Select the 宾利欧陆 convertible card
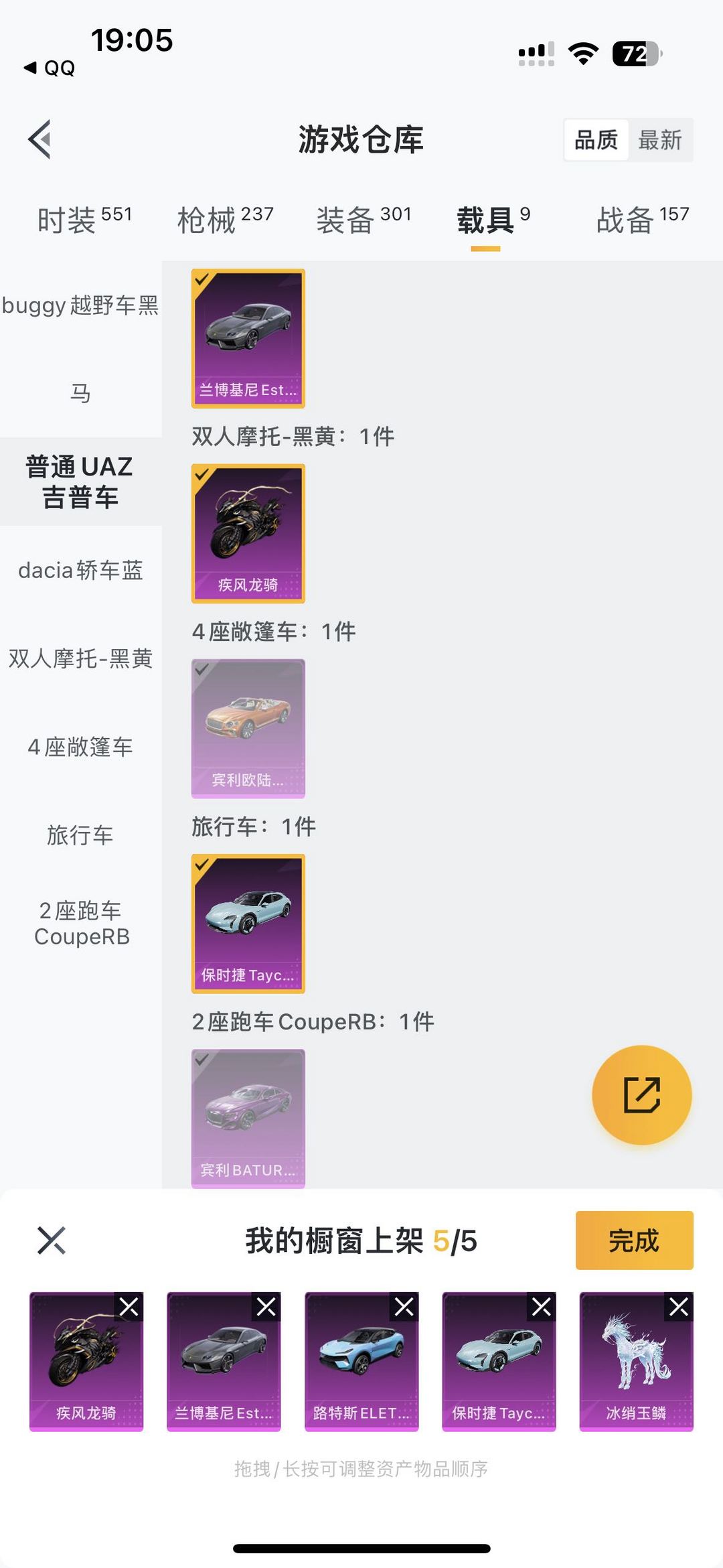 (x=248, y=728)
